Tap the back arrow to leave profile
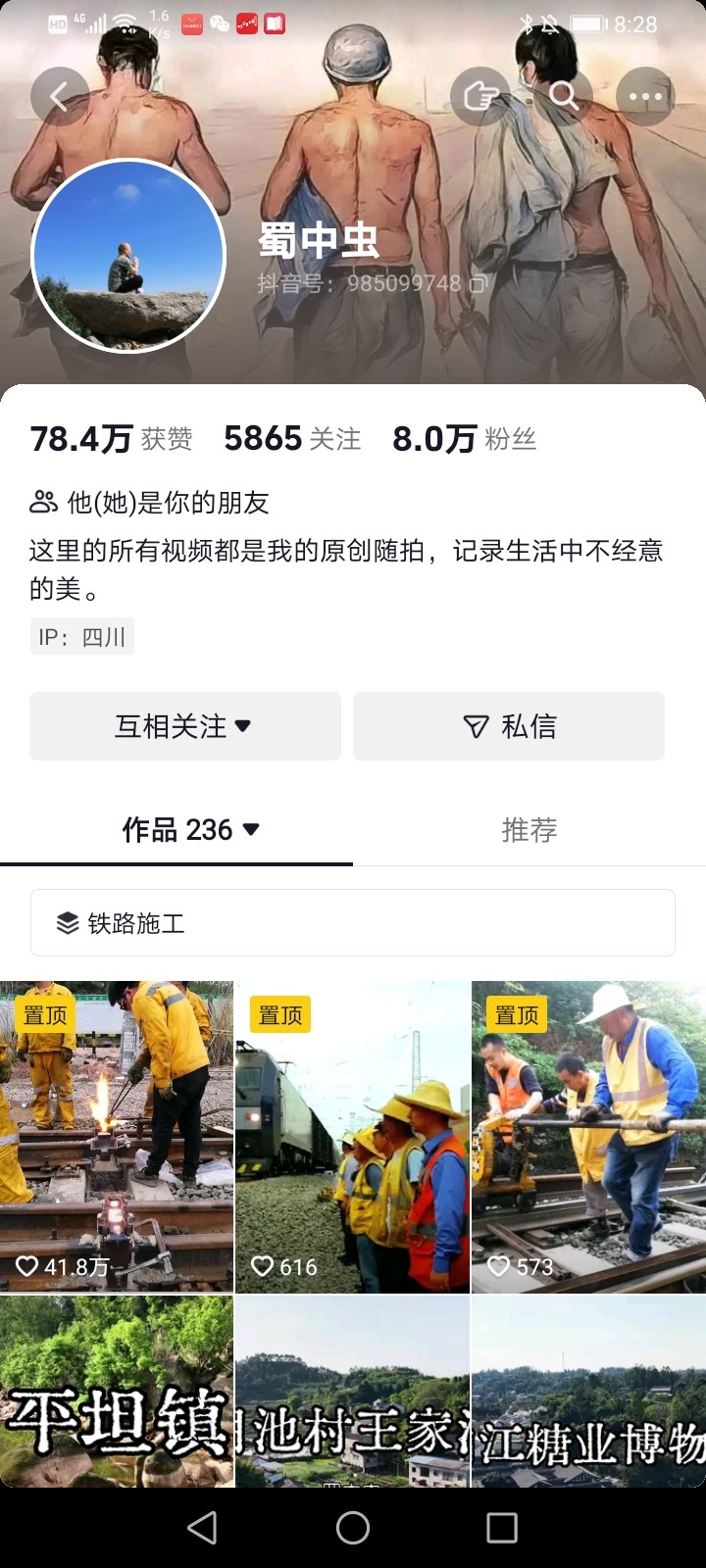706x1568 pixels. coord(61,96)
